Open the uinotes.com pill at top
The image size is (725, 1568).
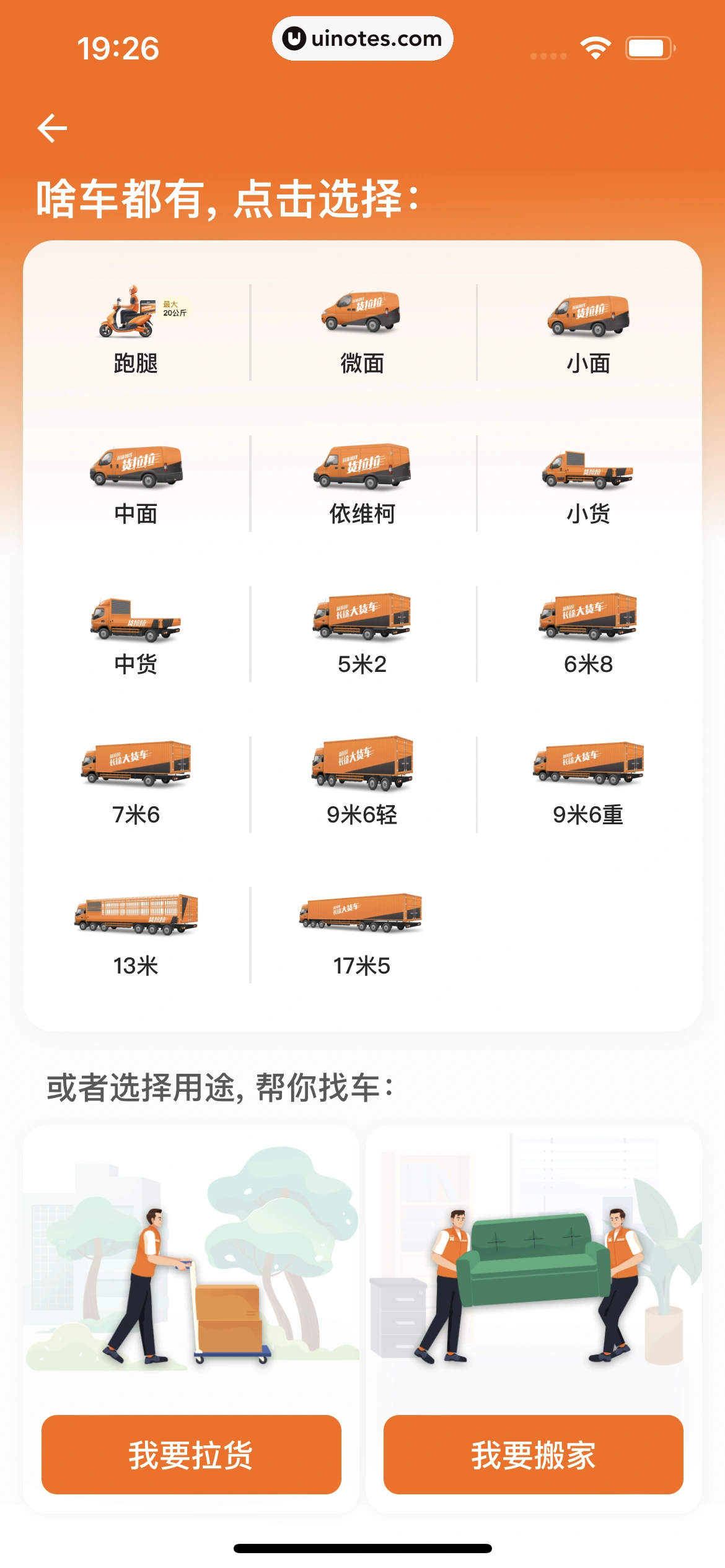click(362, 38)
